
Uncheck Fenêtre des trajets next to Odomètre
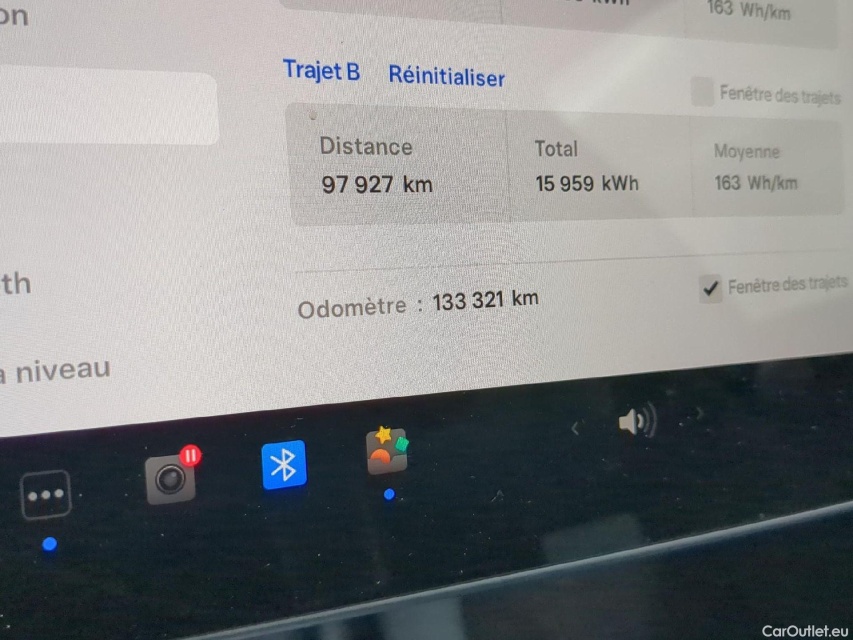point(710,289)
